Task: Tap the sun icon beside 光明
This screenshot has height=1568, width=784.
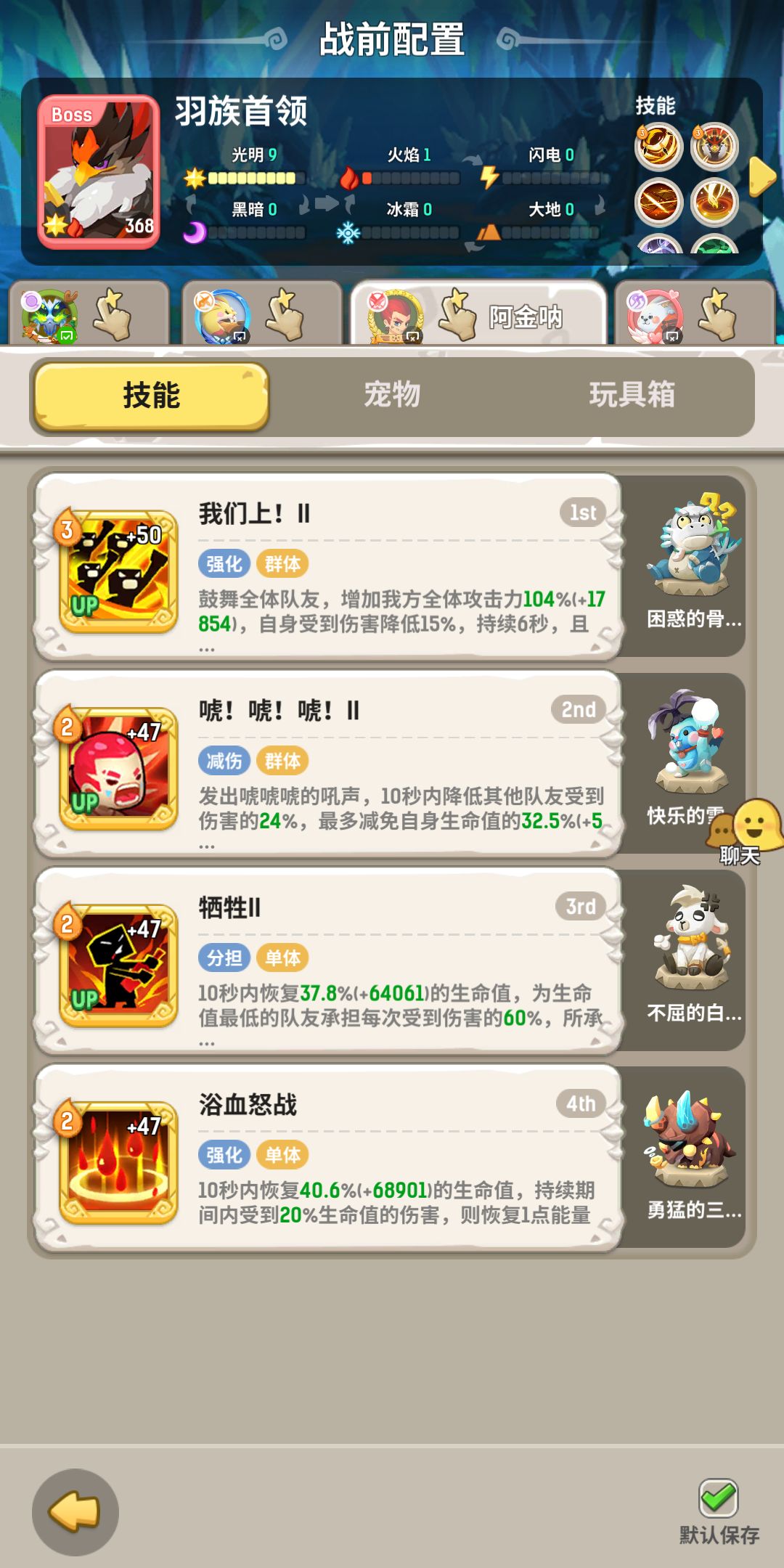Action: (x=195, y=176)
